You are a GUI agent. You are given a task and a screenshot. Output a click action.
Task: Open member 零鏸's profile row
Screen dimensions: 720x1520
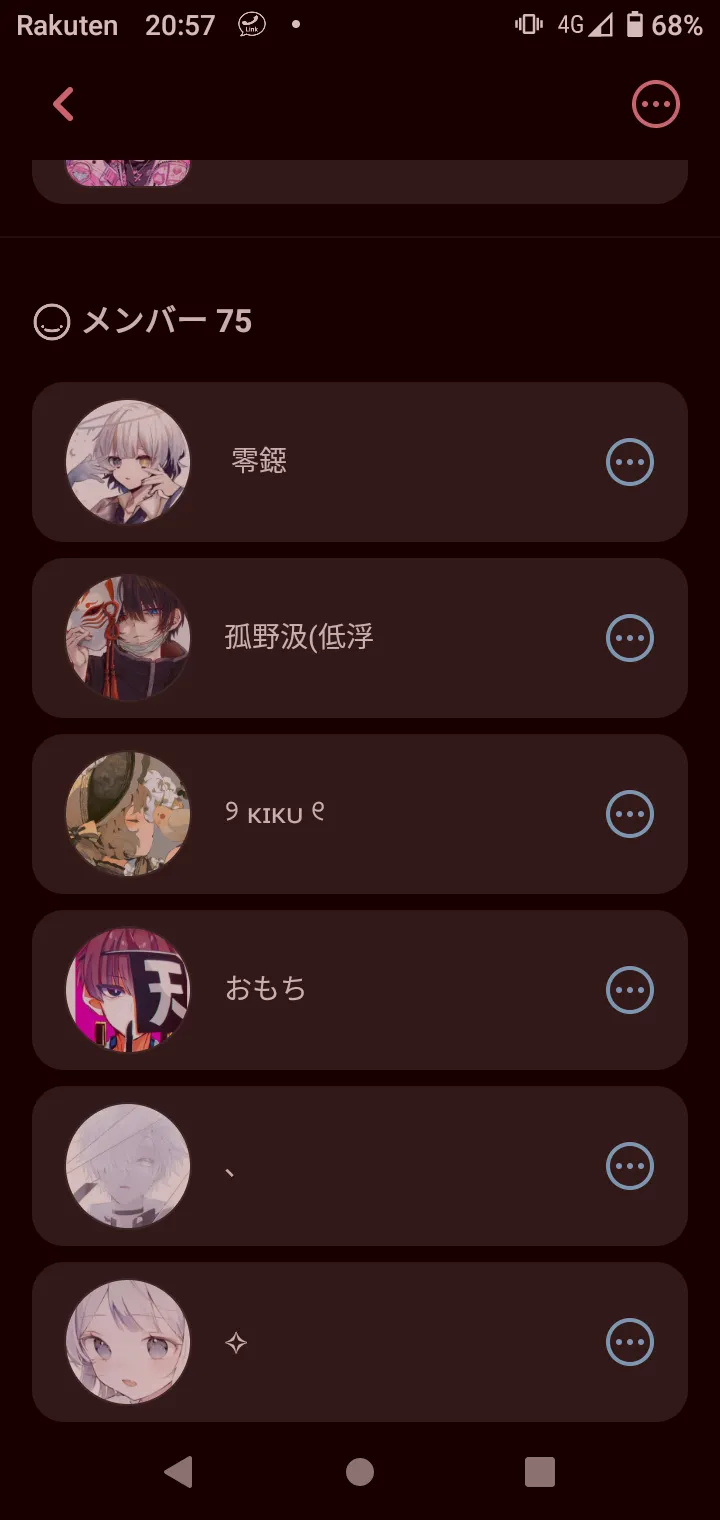click(360, 462)
